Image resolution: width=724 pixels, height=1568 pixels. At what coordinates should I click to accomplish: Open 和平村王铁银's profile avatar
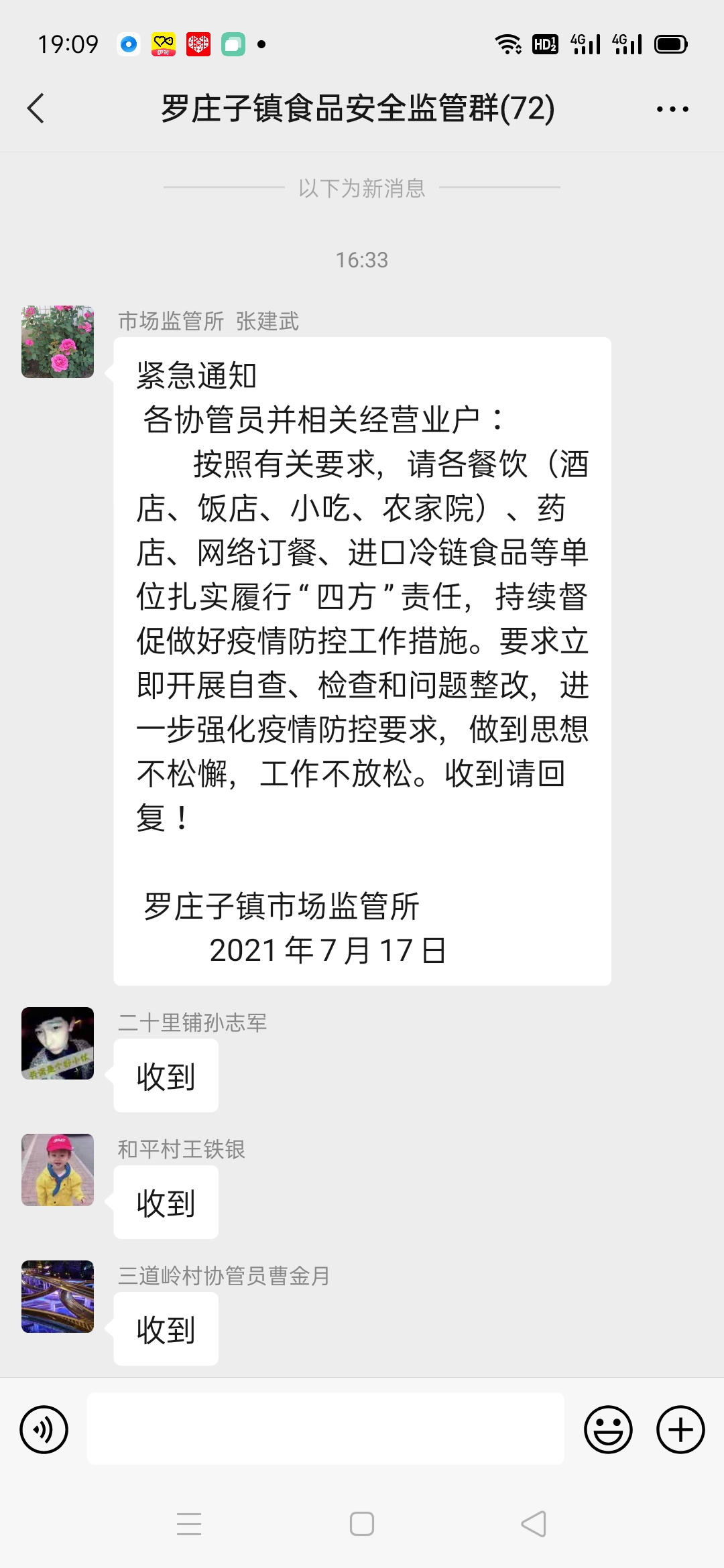click(58, 1169)
